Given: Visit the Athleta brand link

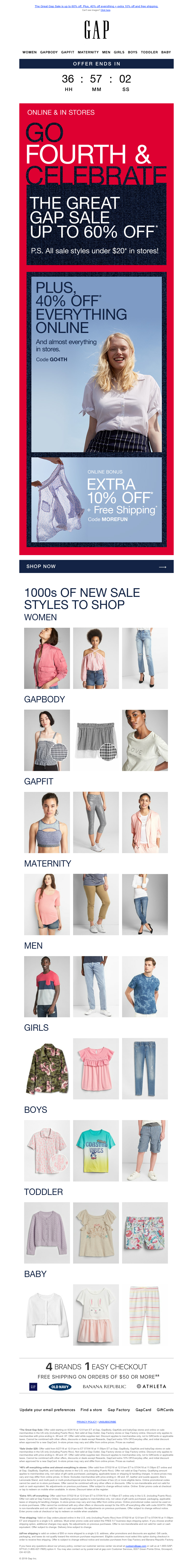Looking at the screenshot, I should [151, 1387].
